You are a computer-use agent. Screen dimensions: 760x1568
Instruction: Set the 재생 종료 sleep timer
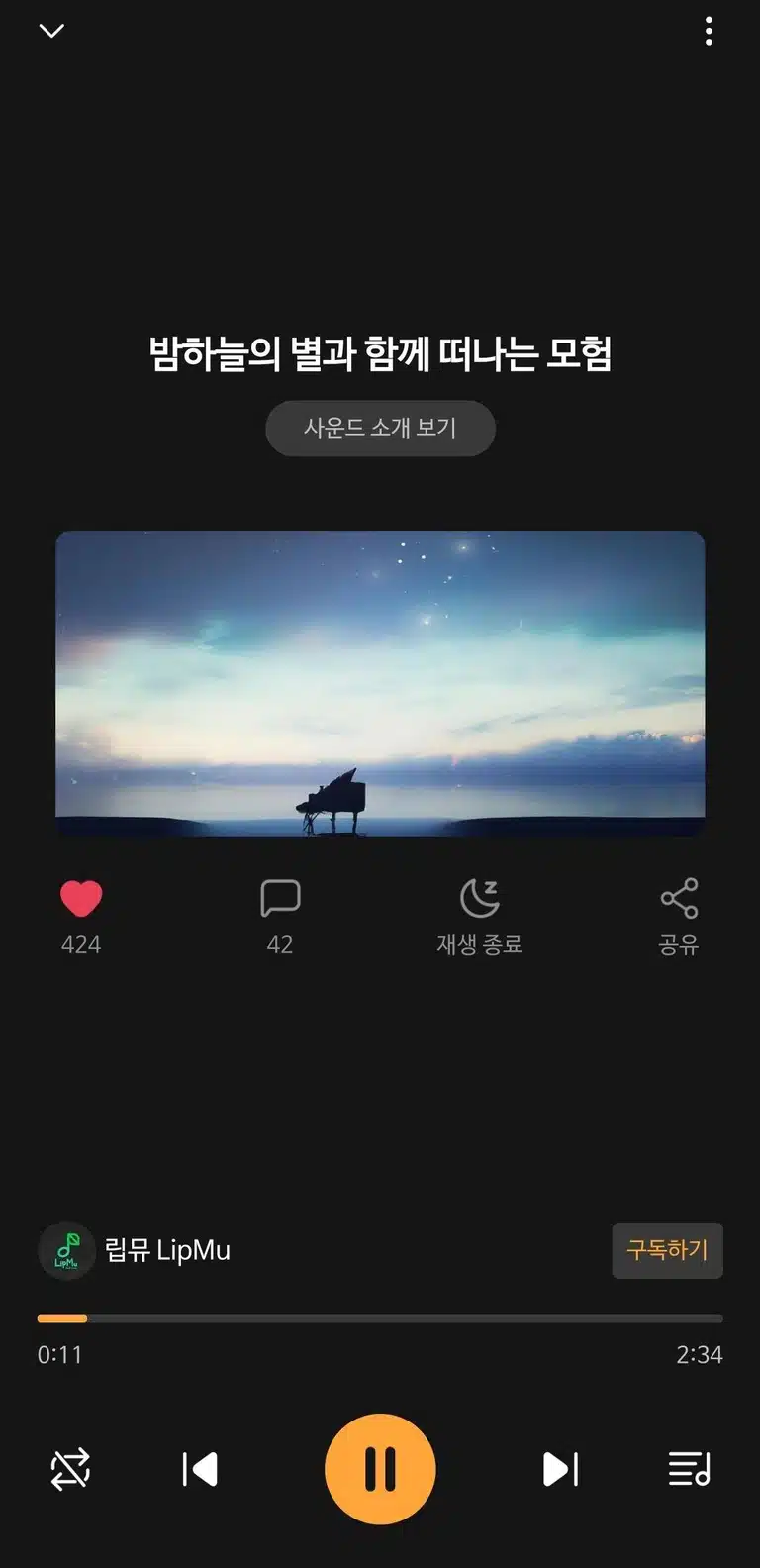point(480,916)
